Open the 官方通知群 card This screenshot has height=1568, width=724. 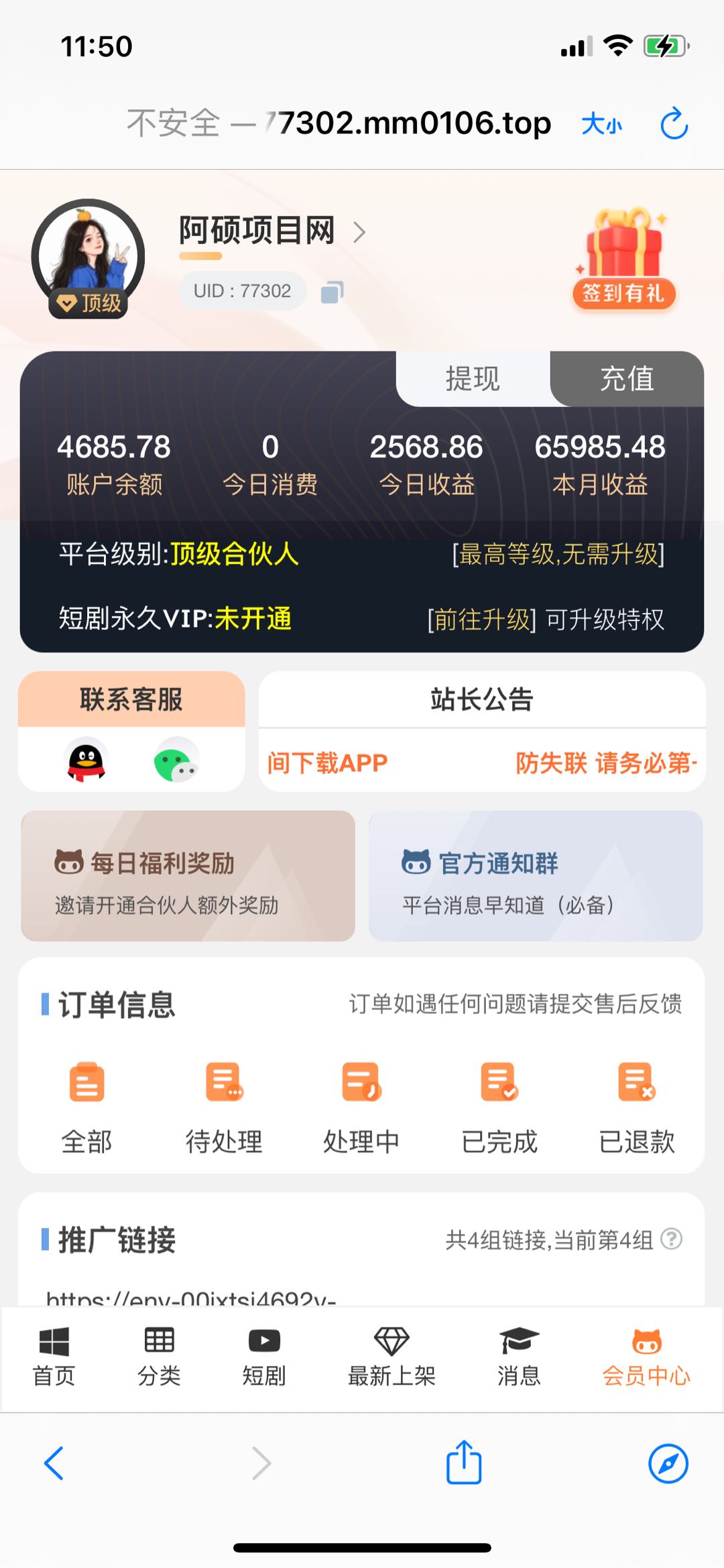coord(535,876)
